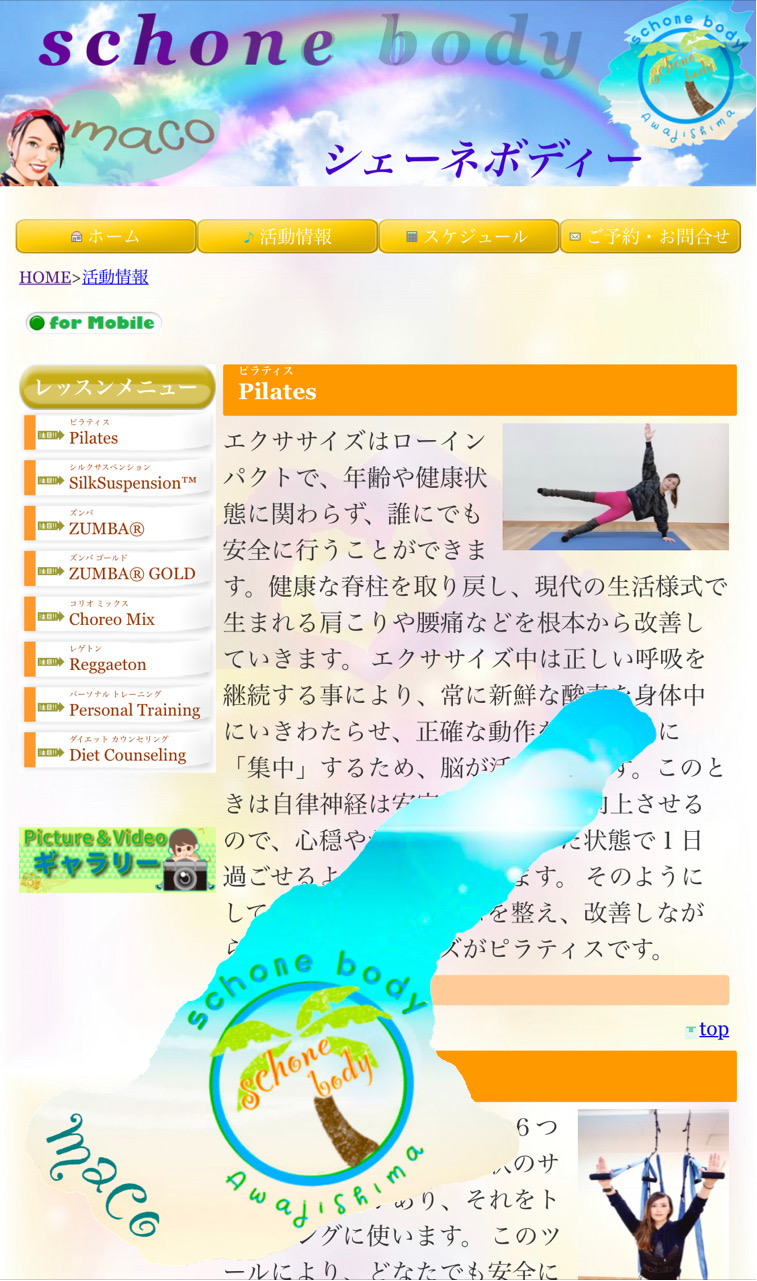Screen dimensions: 757x1281
Task: Tap the 活動情報 breadcrumb link
Action: click(115, 277)
